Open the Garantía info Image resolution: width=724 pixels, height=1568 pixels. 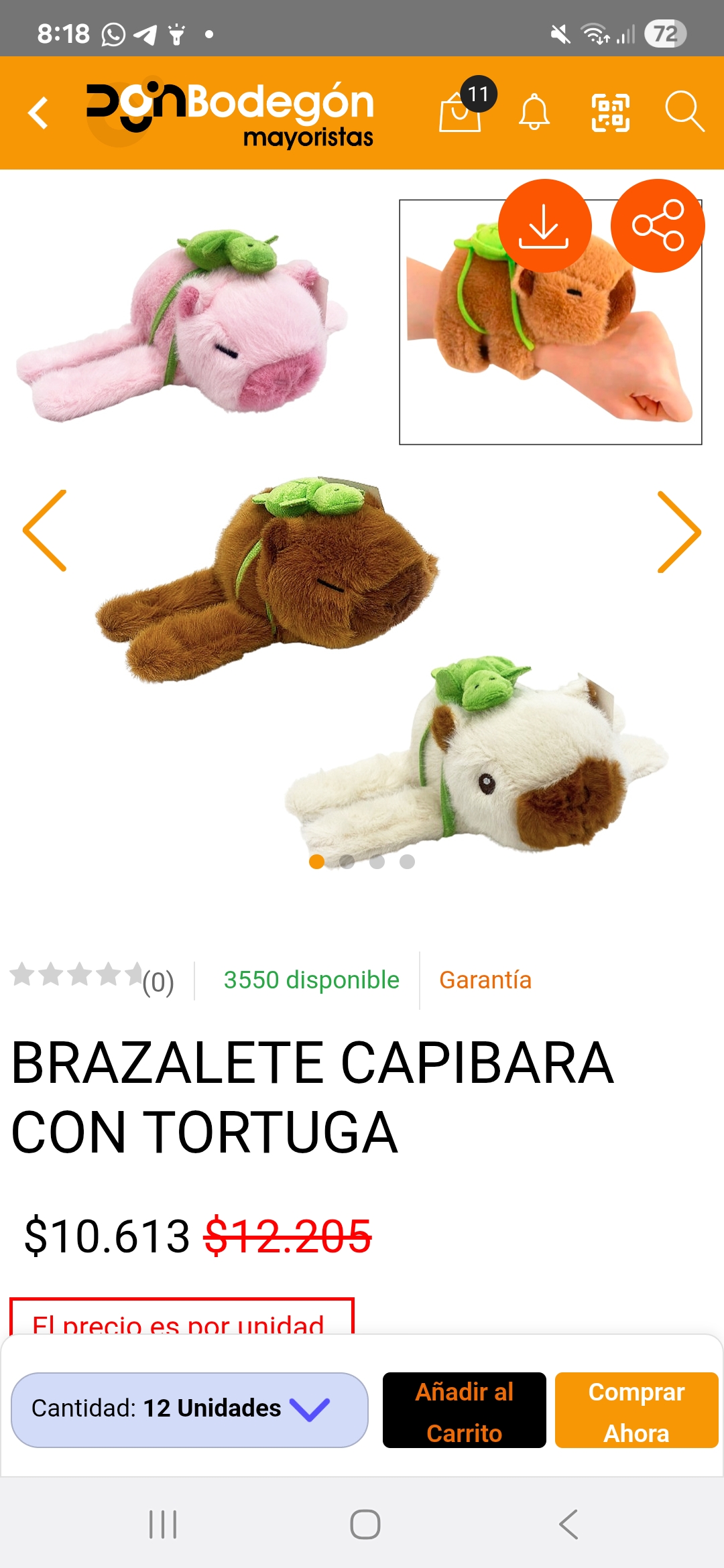pyautogui.click(x=485, y=980)
